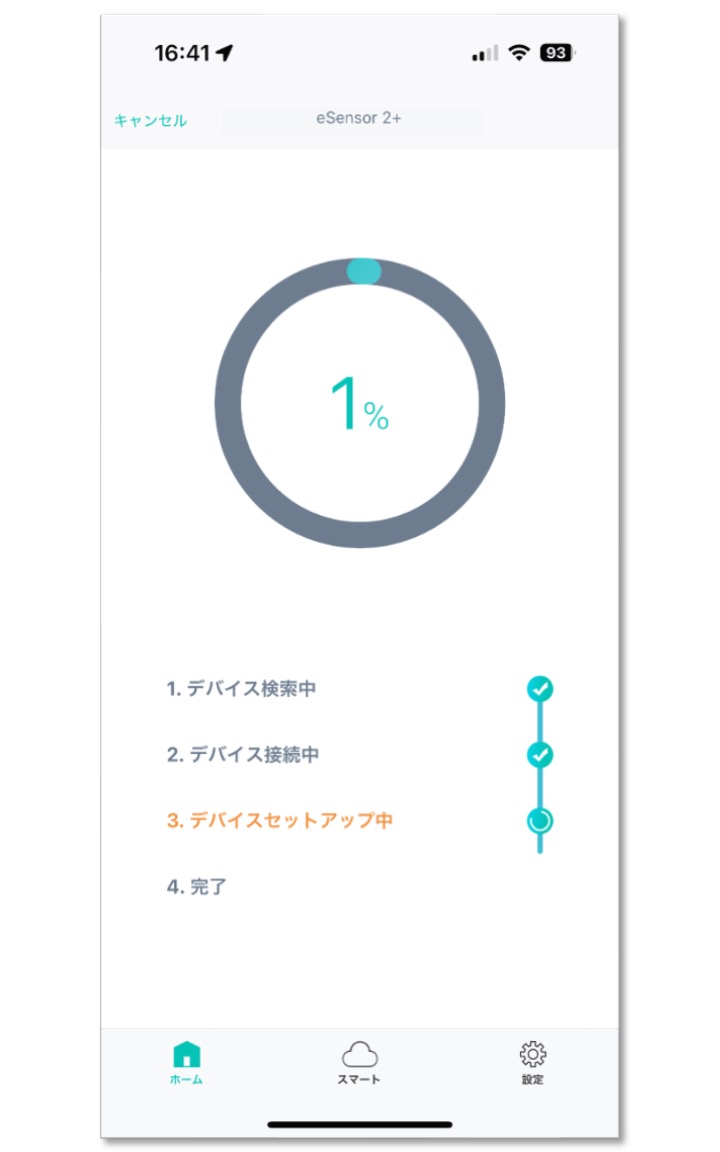The image size is (720, 1152).
Task: Go to the 設定 tab
Action: 532,1063
